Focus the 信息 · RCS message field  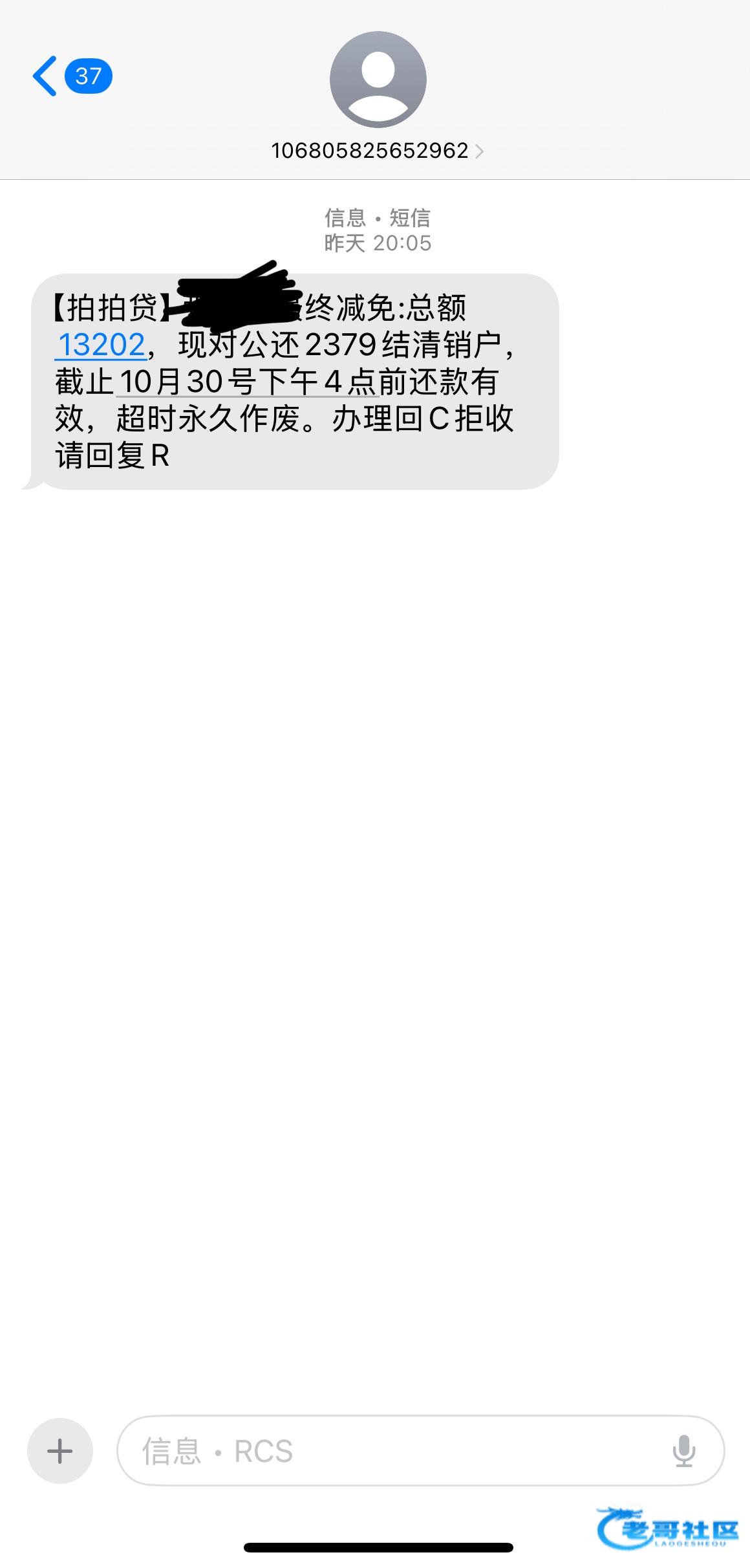(x=420, y=1450)
